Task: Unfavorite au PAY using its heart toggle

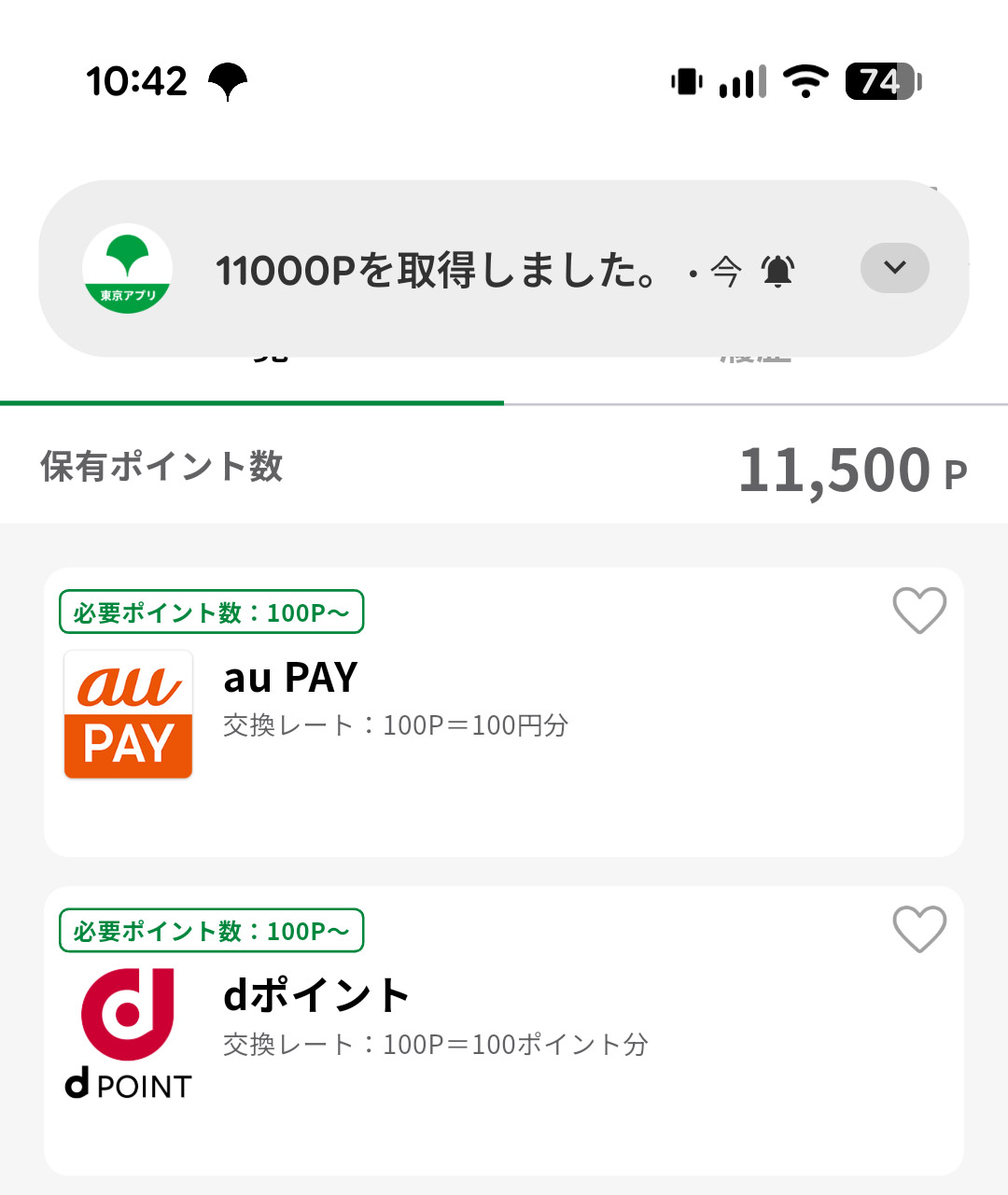Action: pos(919,612)
